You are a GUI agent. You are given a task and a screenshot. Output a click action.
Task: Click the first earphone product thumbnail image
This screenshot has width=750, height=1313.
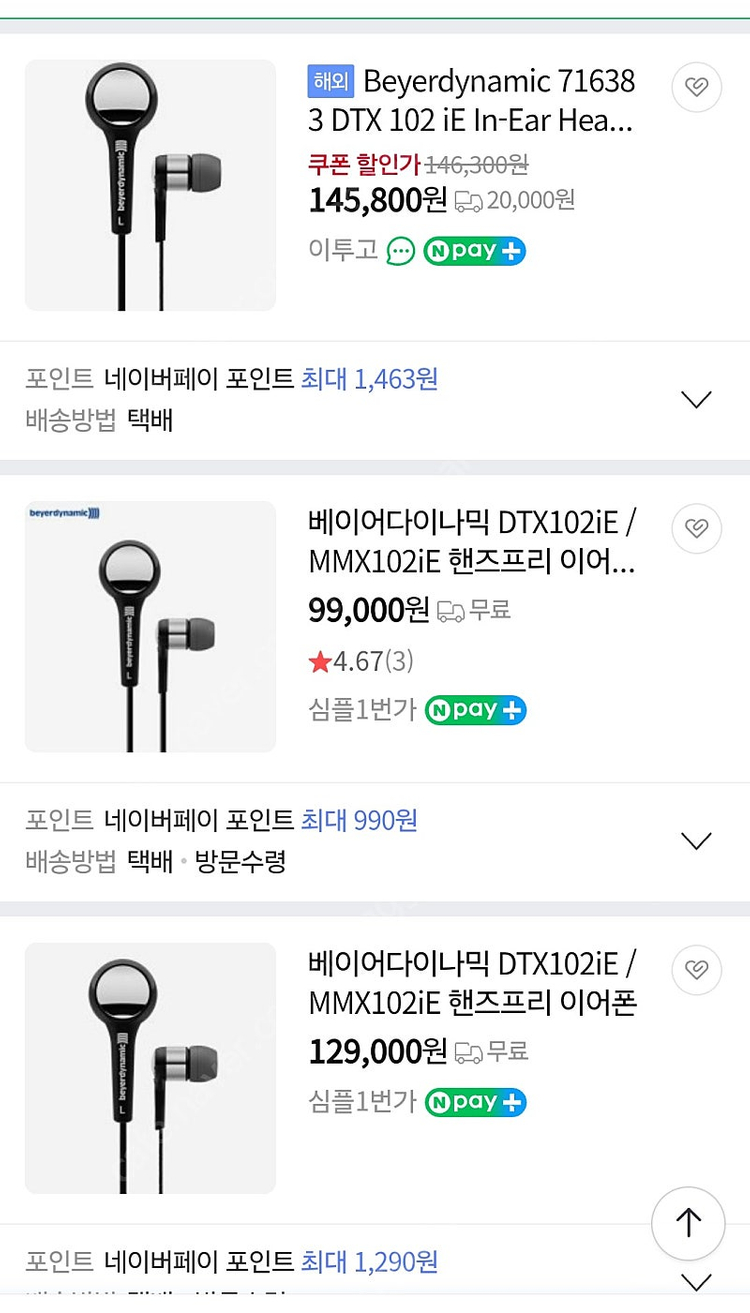150,186
